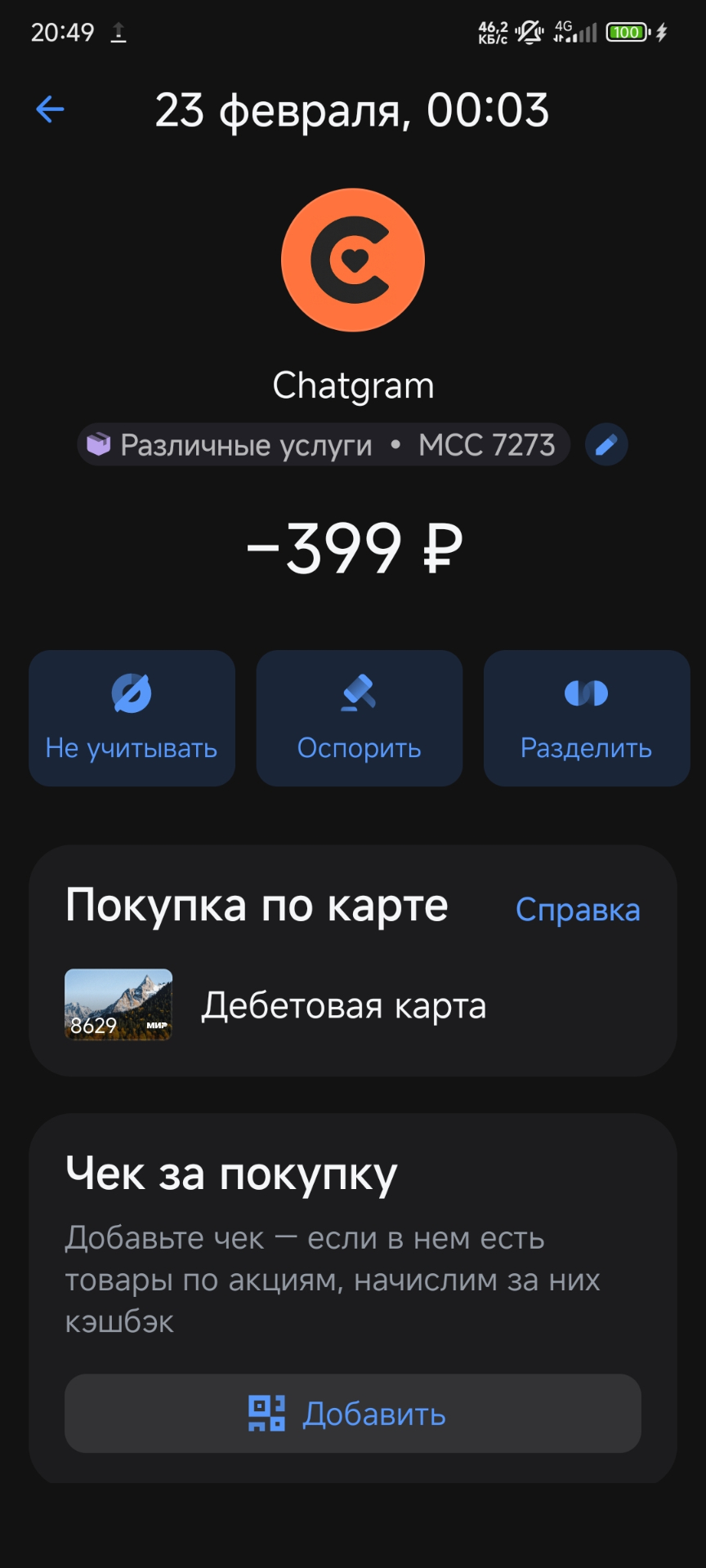The width and height of the screenshot is (706, 1568).
Task: Open the Дебетовая карта 8629 row
Action: (343, 1005)
